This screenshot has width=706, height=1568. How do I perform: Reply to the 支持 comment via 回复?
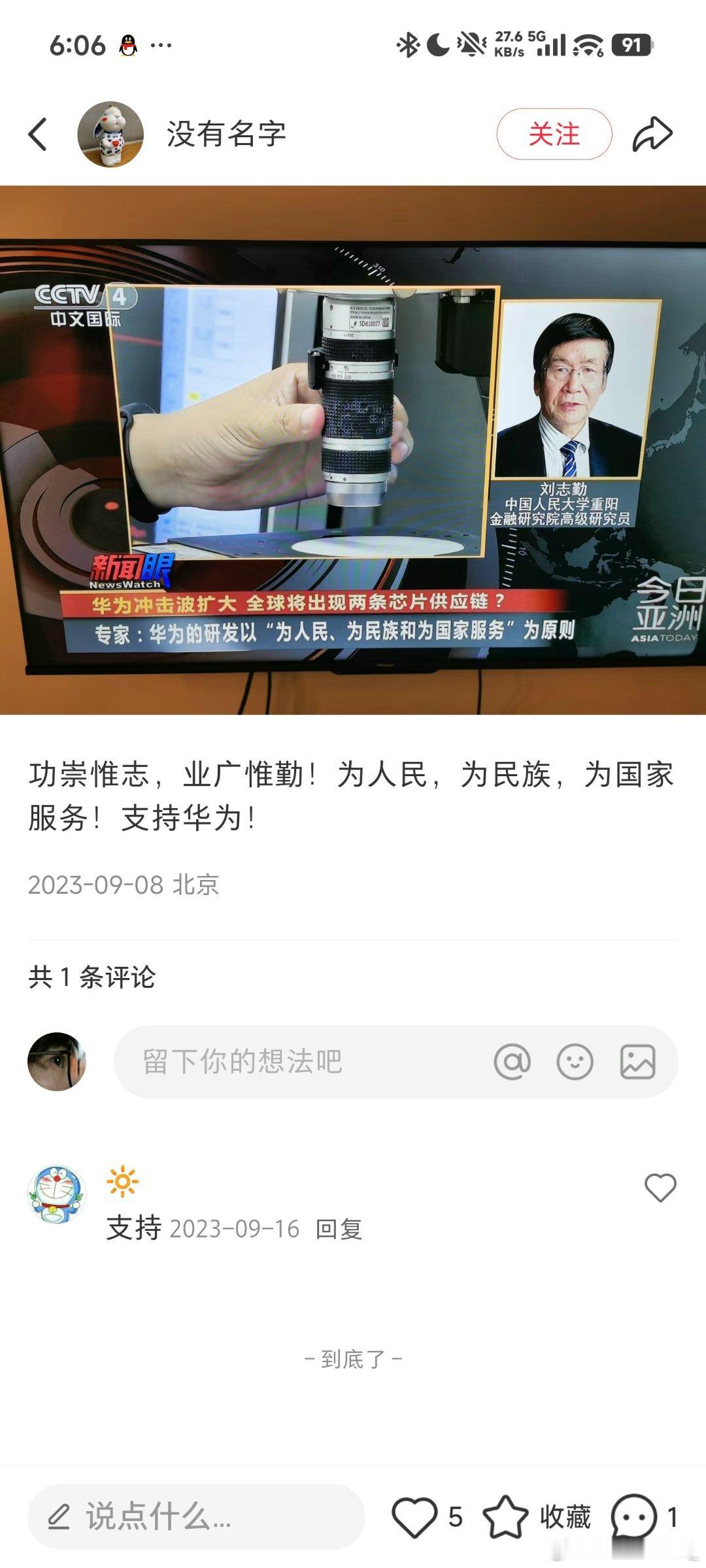pyautogui.click(x=339, y=1229)
